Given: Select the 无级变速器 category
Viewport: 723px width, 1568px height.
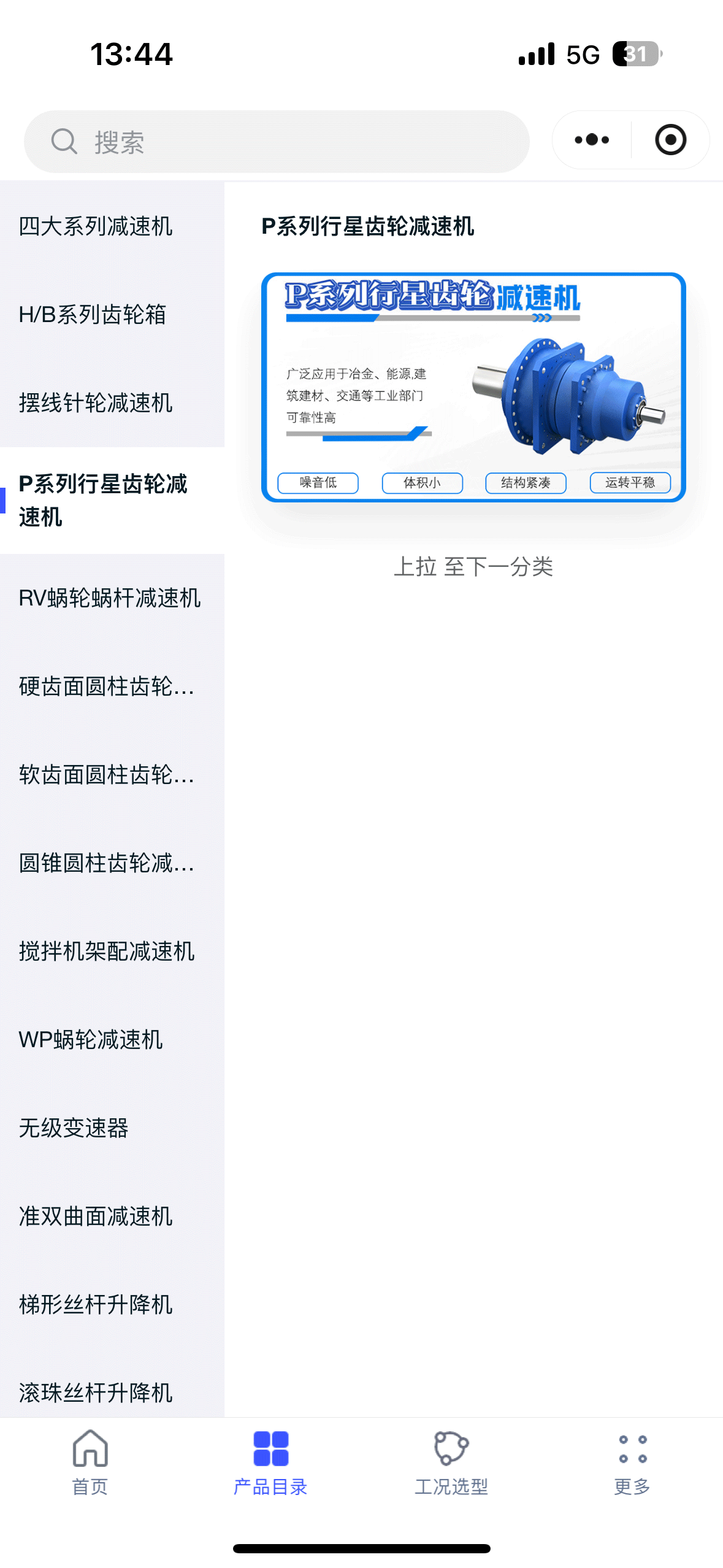Looking at the screenshot, I should (x=74, y=1128).
